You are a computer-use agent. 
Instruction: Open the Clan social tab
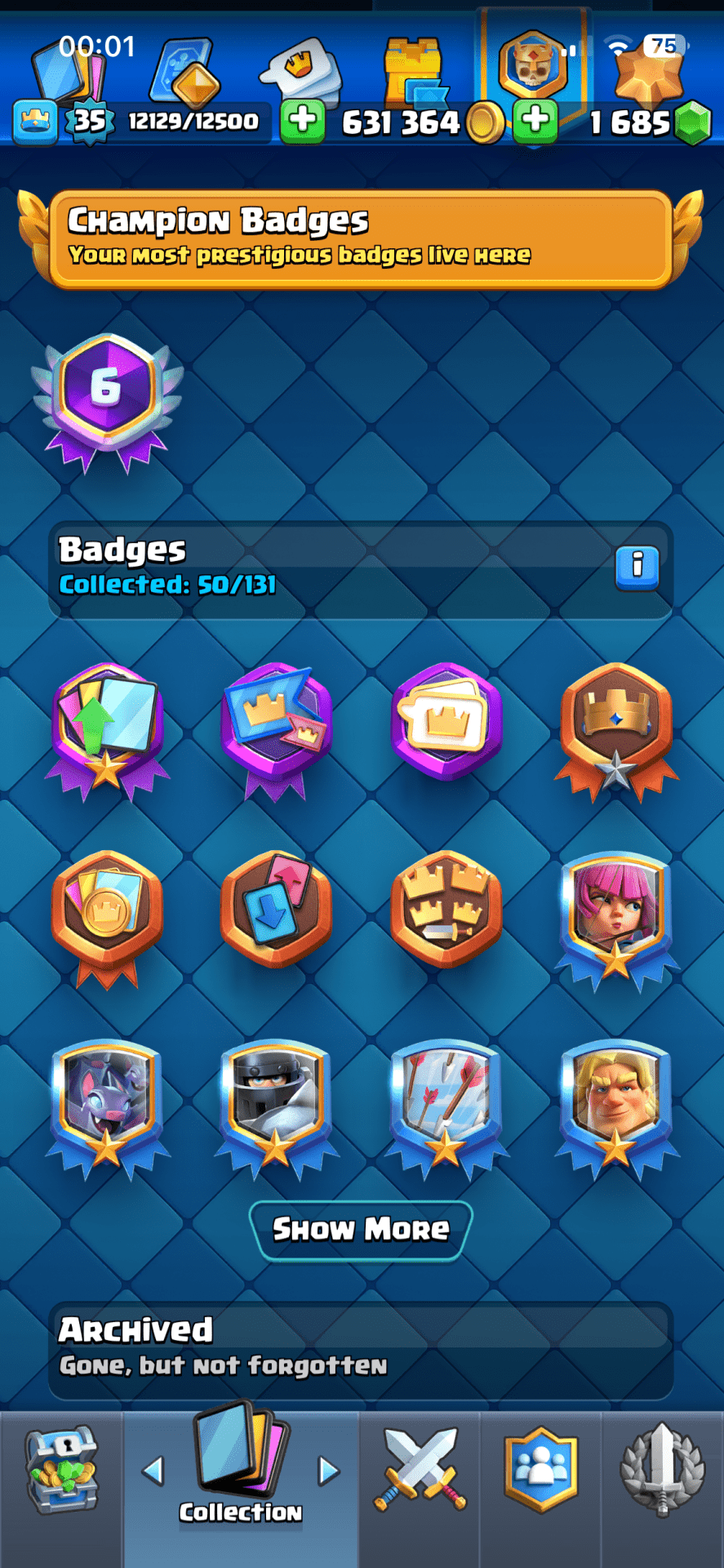(540, 1470)
